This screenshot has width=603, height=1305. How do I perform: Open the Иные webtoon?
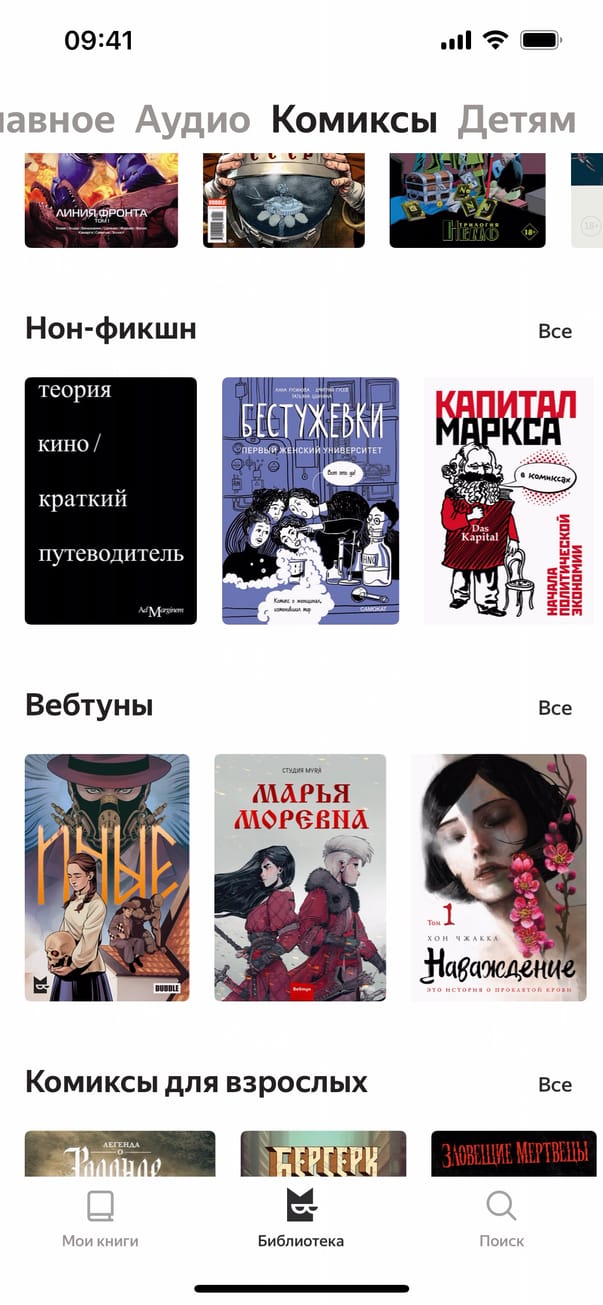coord(107,877)
